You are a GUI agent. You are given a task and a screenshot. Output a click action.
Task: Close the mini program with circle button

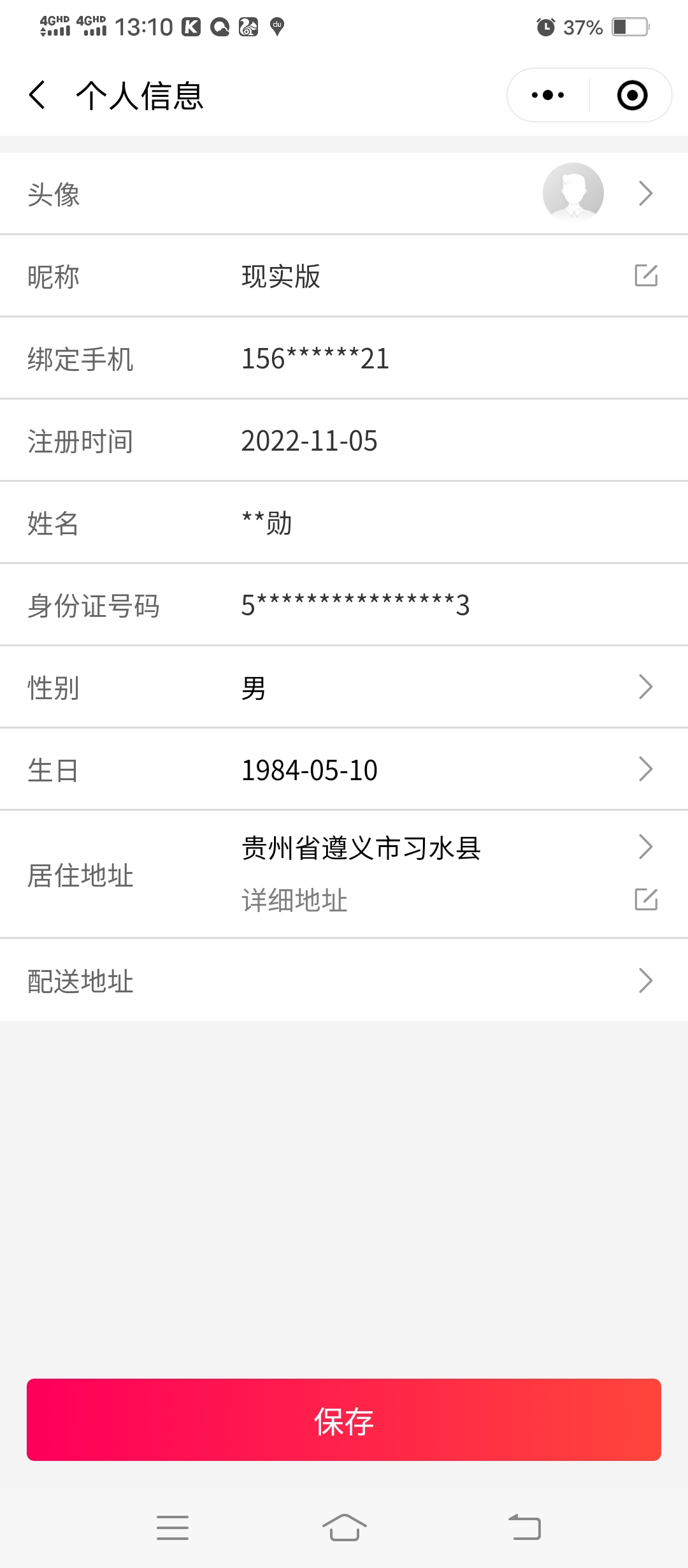pos(632,96)
